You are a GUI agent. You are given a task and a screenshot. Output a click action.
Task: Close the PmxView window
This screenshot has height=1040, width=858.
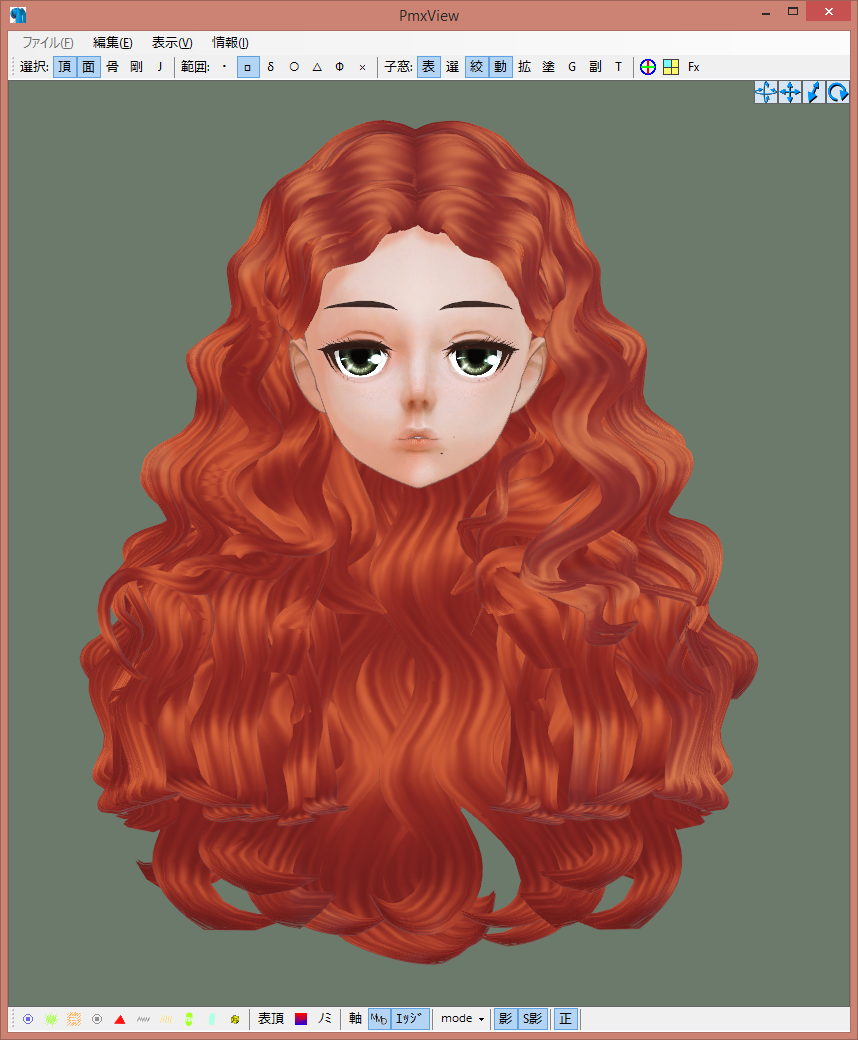[x=829, y=13]
